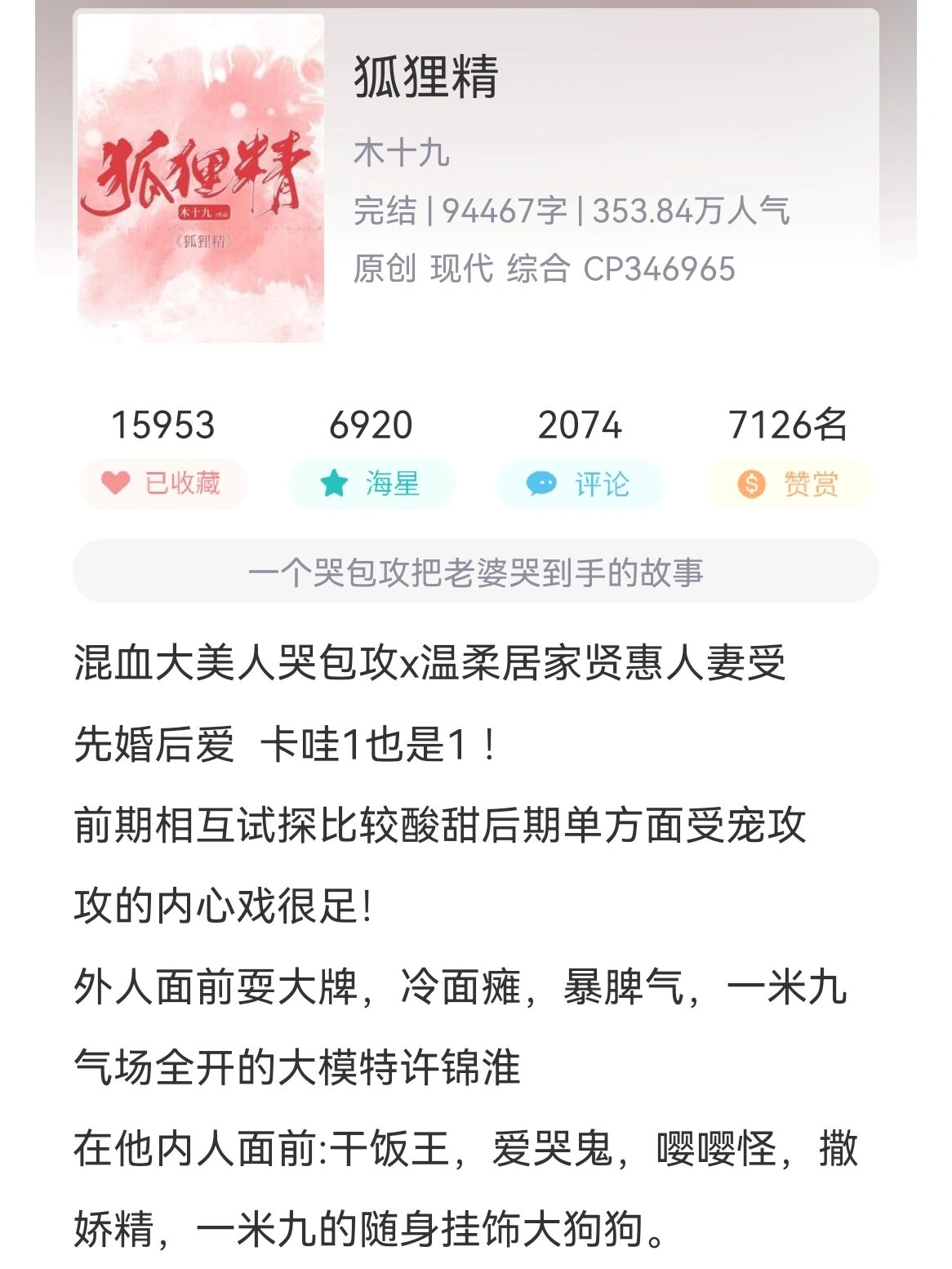This screenshot has width=952, height=1269.
Task: Tap the 一个哭包攻把老婆哭到手的故事 summary banner
Action: (x=476, y=574)
